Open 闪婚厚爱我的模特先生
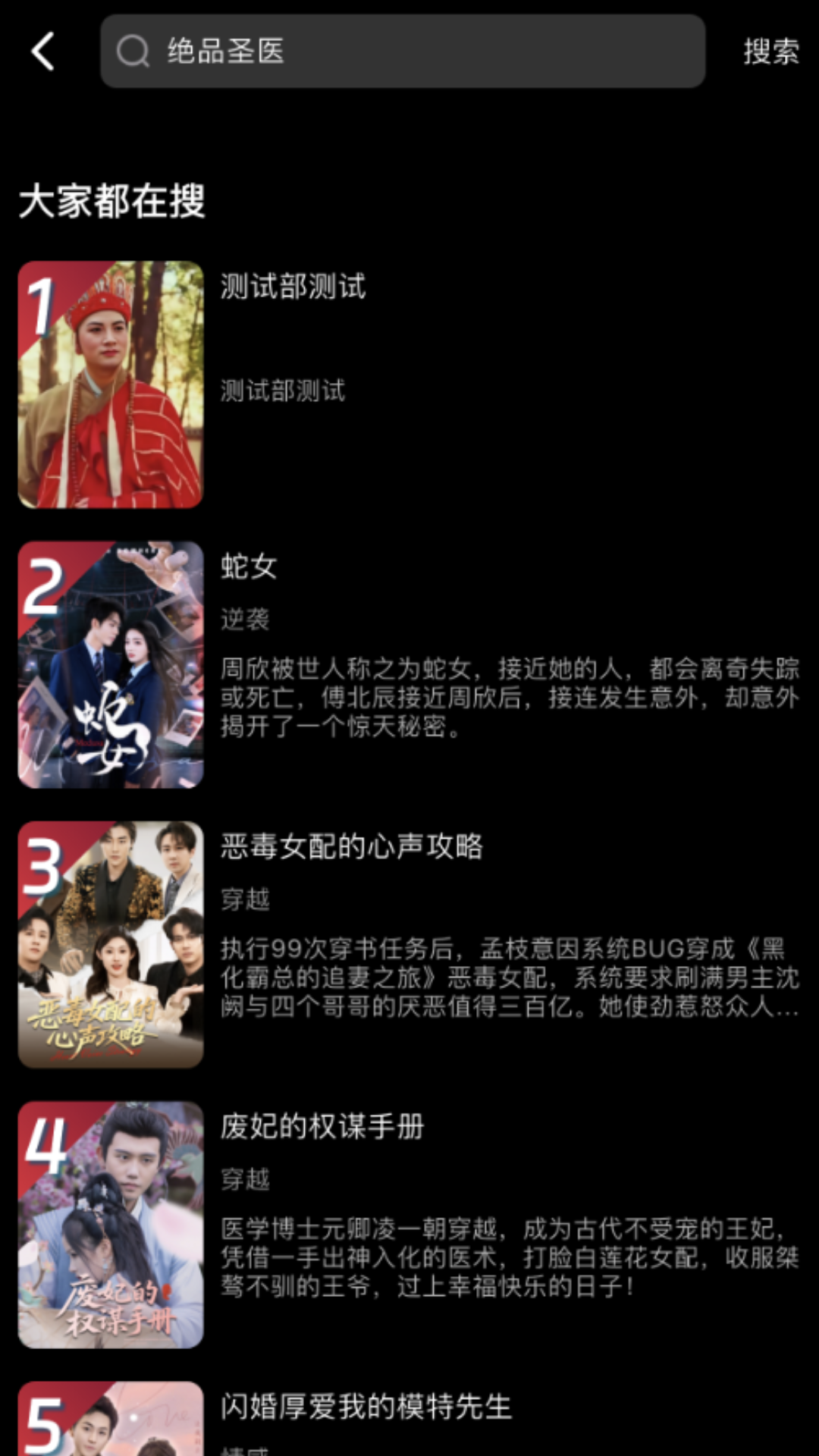Image resolution: width=819 pixels, height=1456 pixels. click(366, 1407)
